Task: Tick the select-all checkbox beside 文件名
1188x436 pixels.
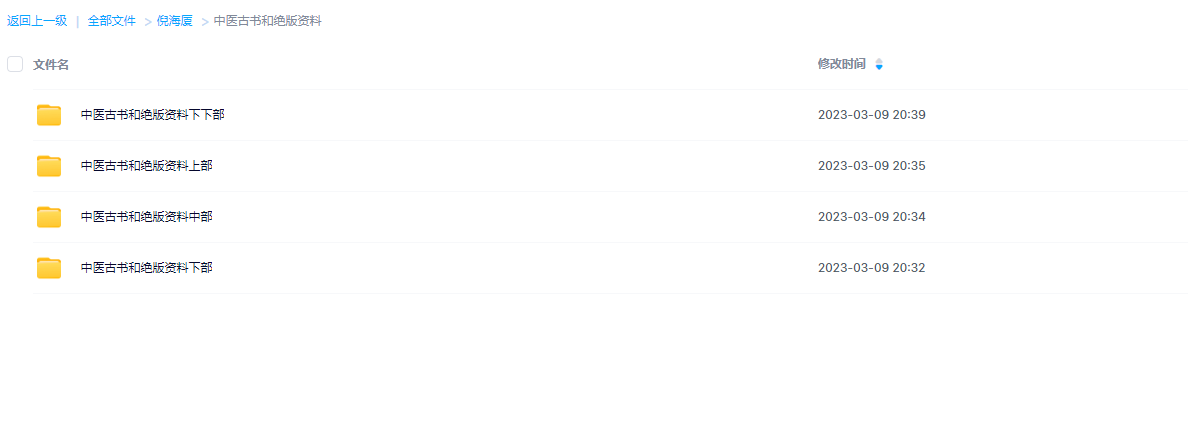Action: 15,64
